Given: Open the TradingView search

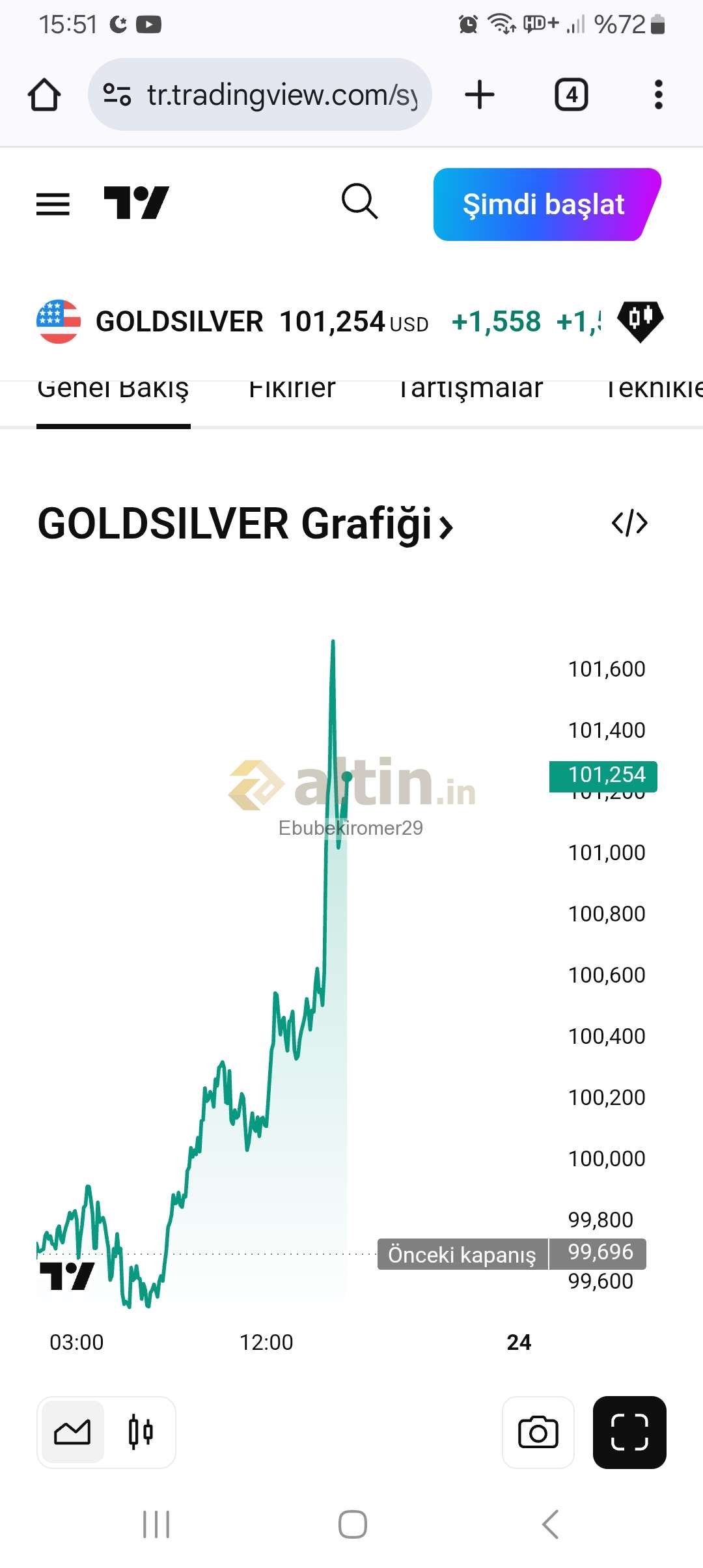Looking at the screenshot, I should pos(360,202).
